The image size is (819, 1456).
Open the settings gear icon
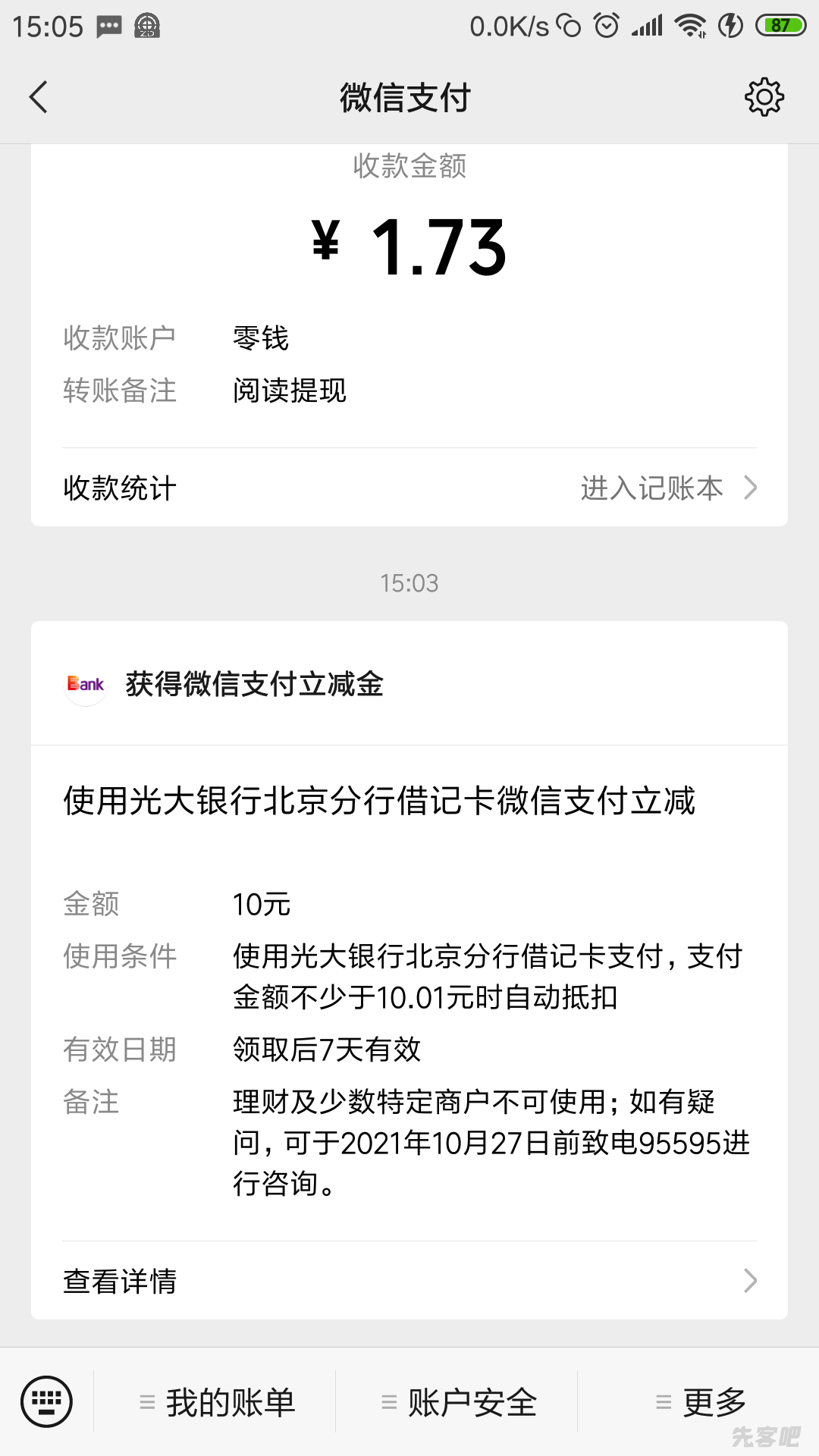pyautogui.click(x=764, y=97)
